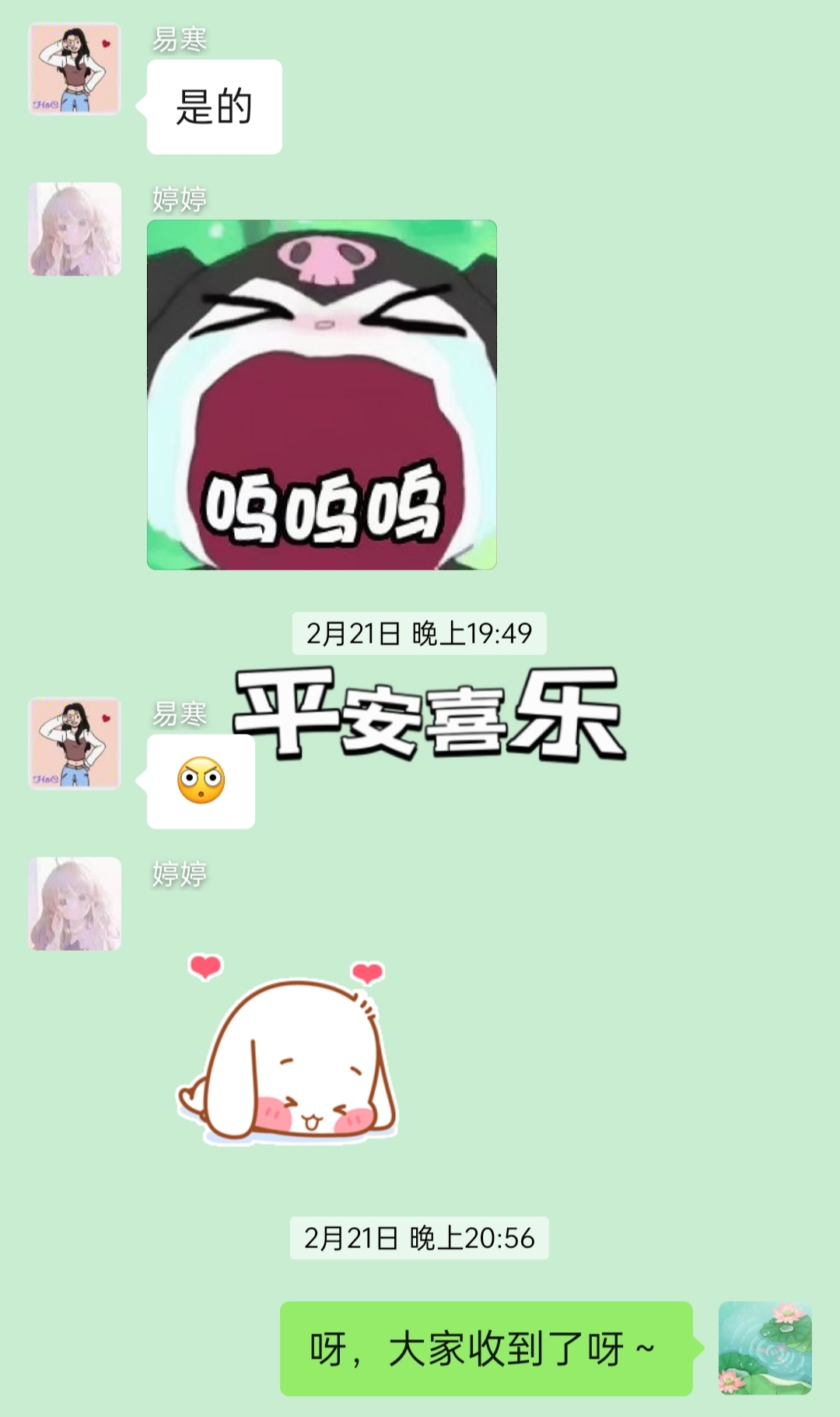Tap my lotus avatar beside the green message
The image size is (840, 1417).
(765, 1348)
